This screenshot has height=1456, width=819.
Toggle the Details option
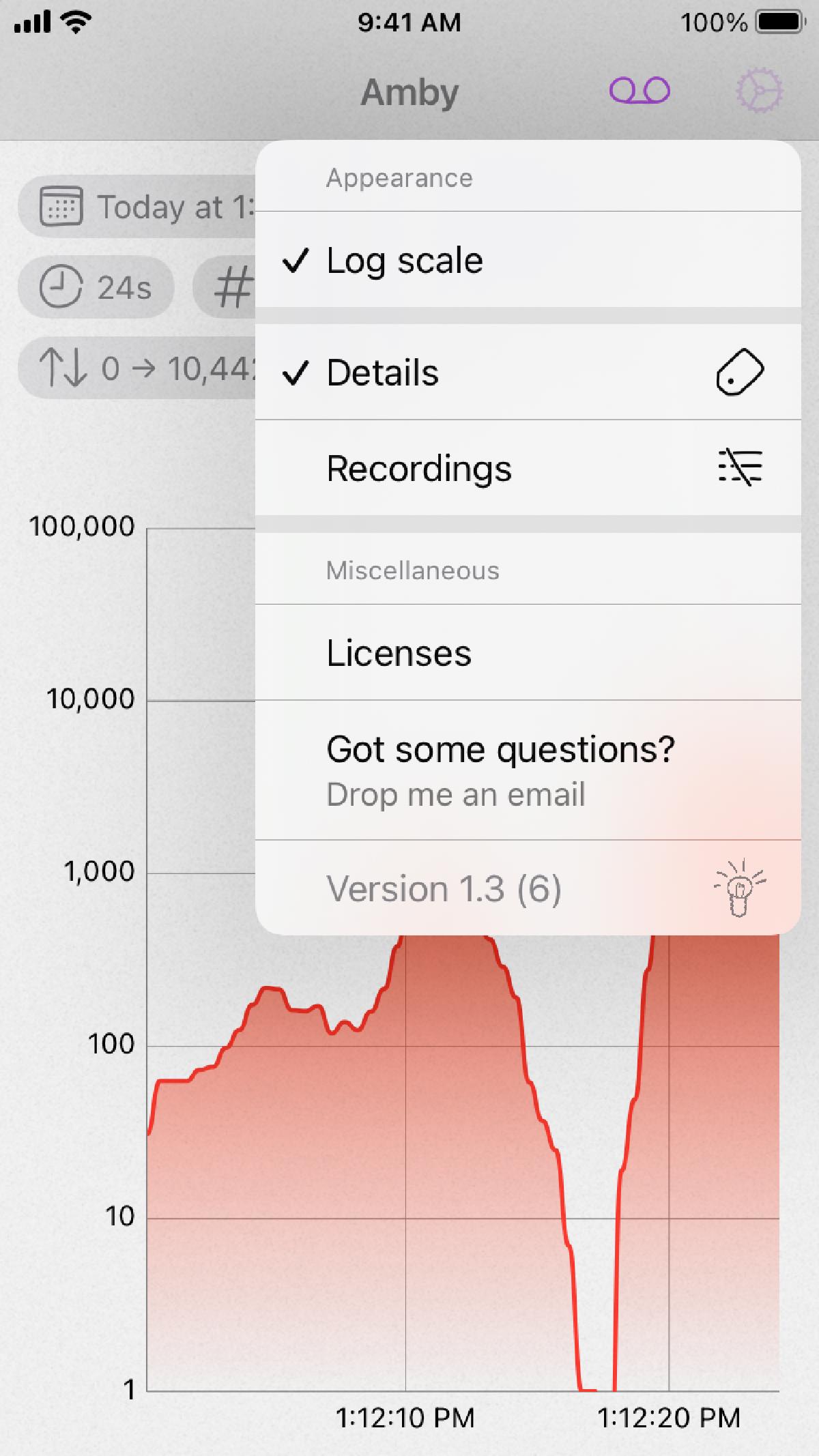point(527,373)
